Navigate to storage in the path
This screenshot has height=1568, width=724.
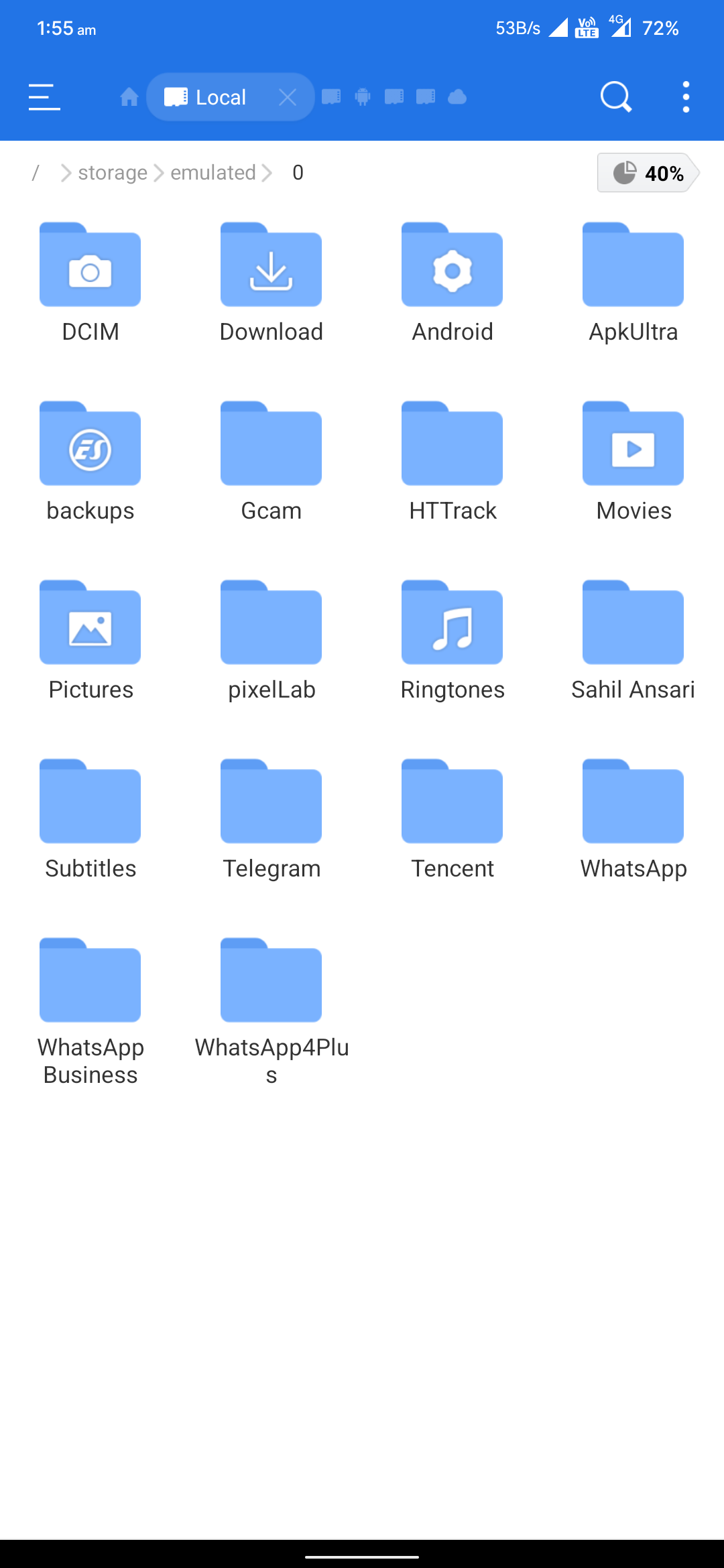point(113,173)
